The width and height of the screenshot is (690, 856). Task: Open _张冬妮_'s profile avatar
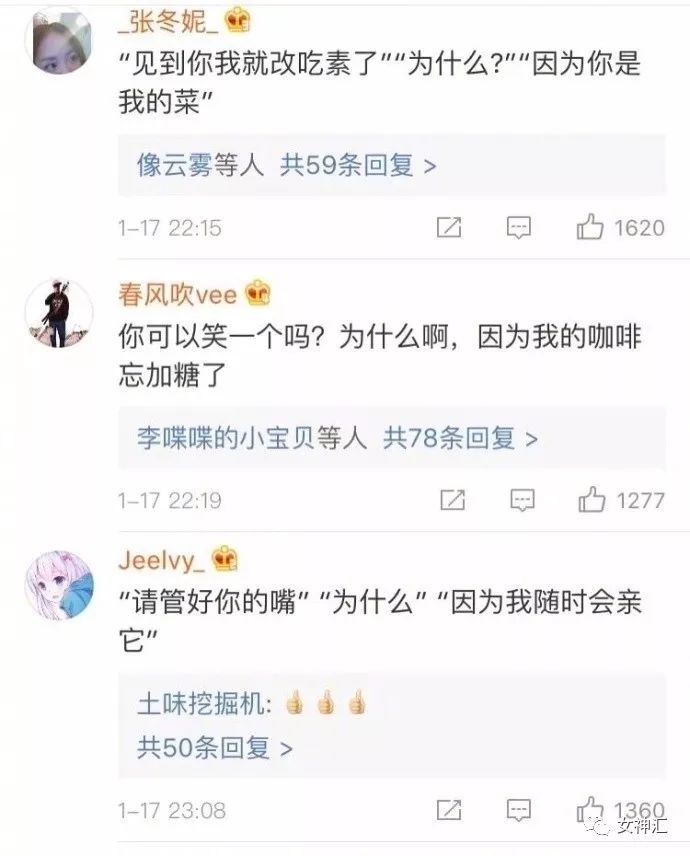[x=64, y=40]
